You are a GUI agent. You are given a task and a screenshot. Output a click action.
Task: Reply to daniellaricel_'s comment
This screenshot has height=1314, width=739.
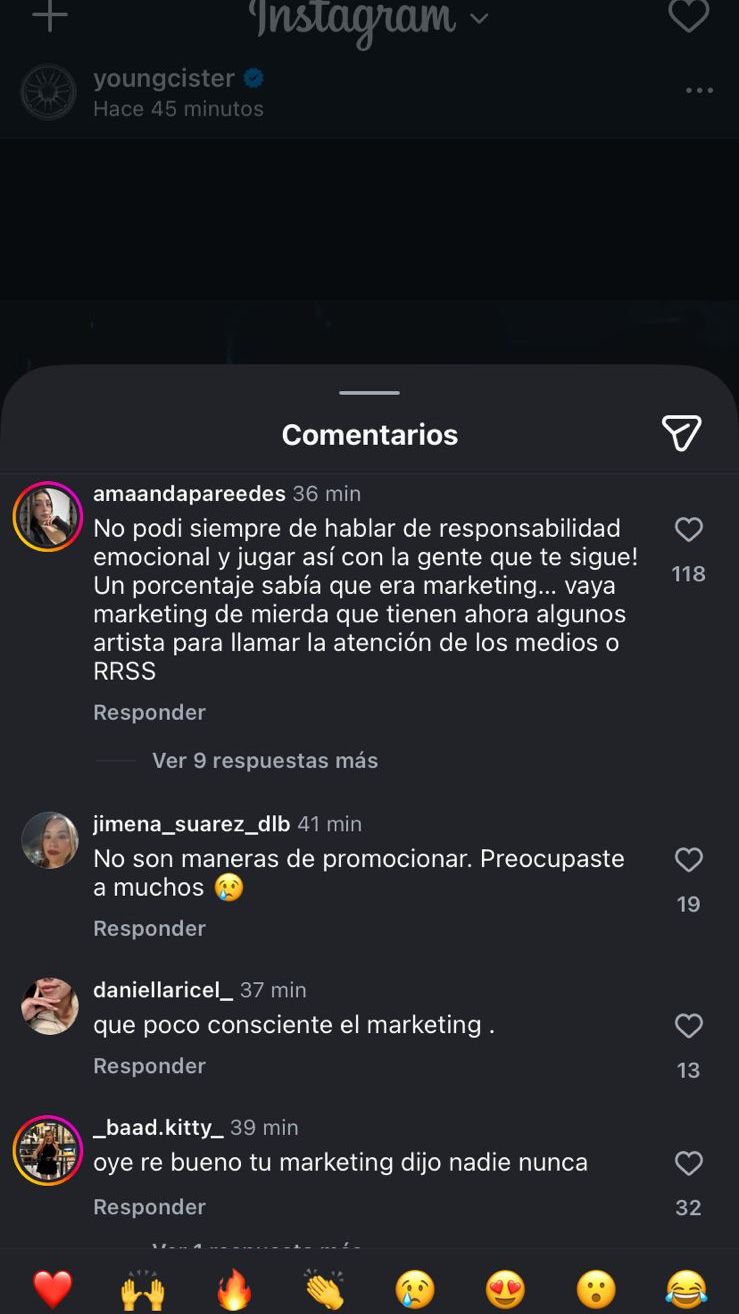coord(149,1066)
